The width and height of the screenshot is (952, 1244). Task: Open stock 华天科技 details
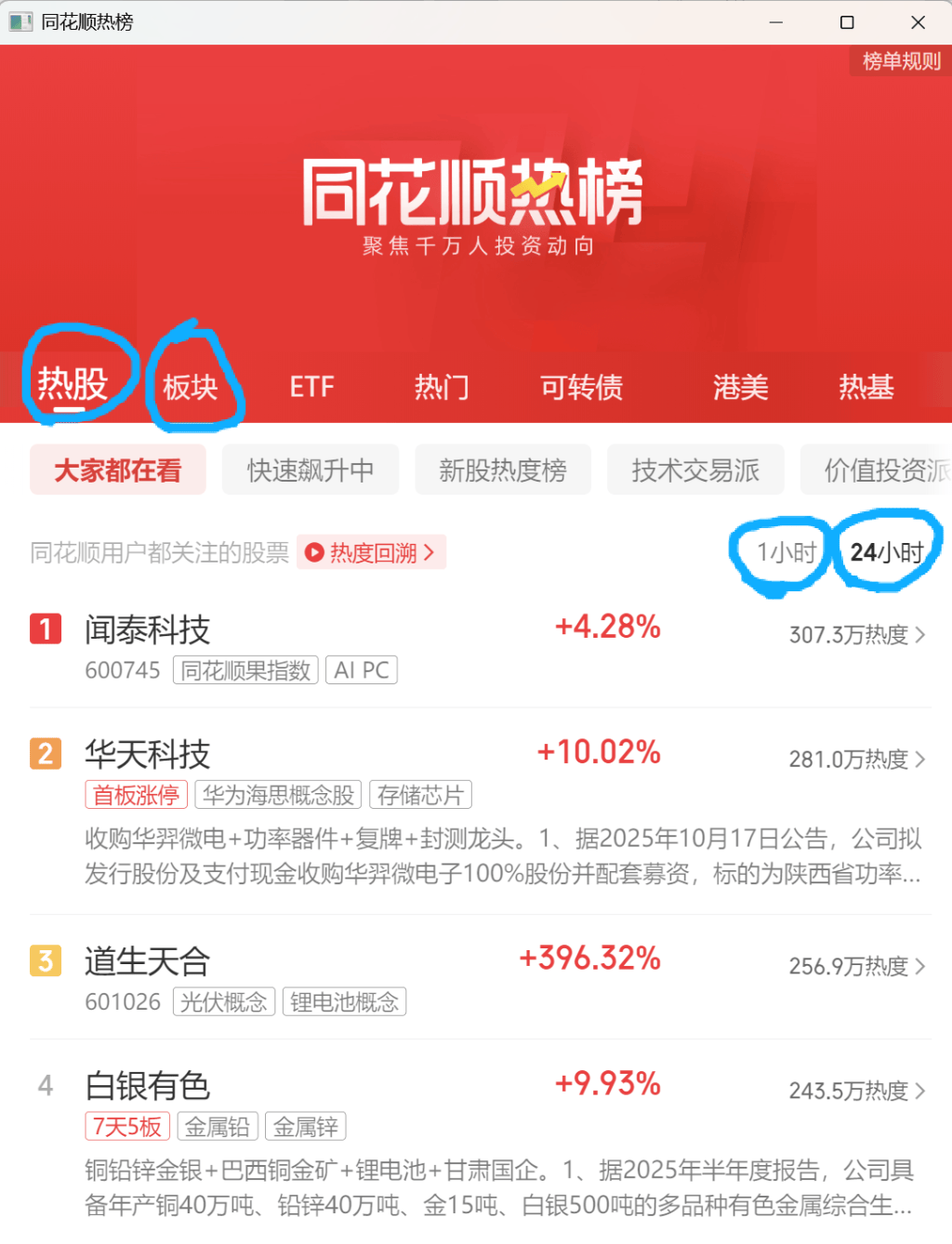147,754
